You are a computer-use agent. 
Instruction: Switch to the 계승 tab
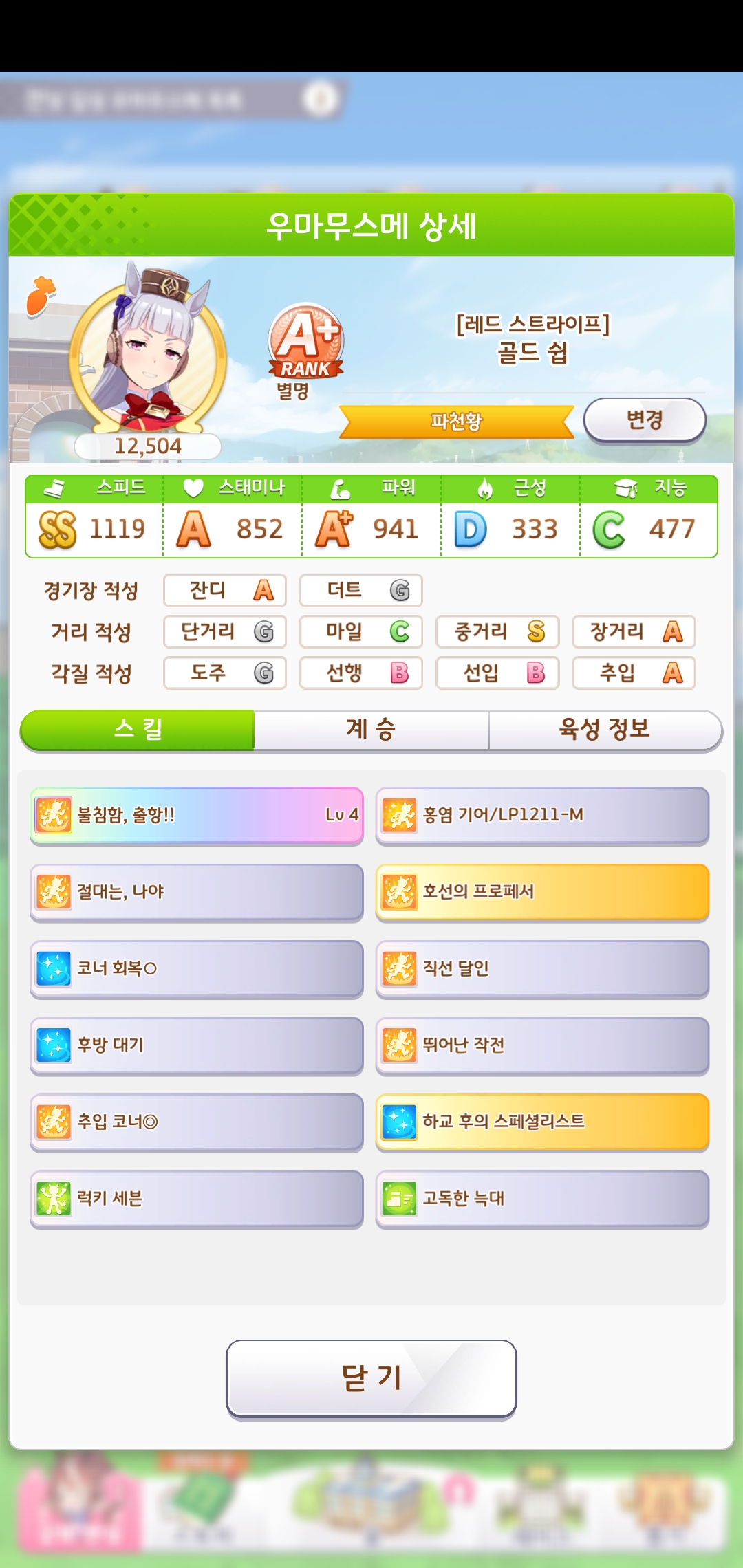click(371, 729)
